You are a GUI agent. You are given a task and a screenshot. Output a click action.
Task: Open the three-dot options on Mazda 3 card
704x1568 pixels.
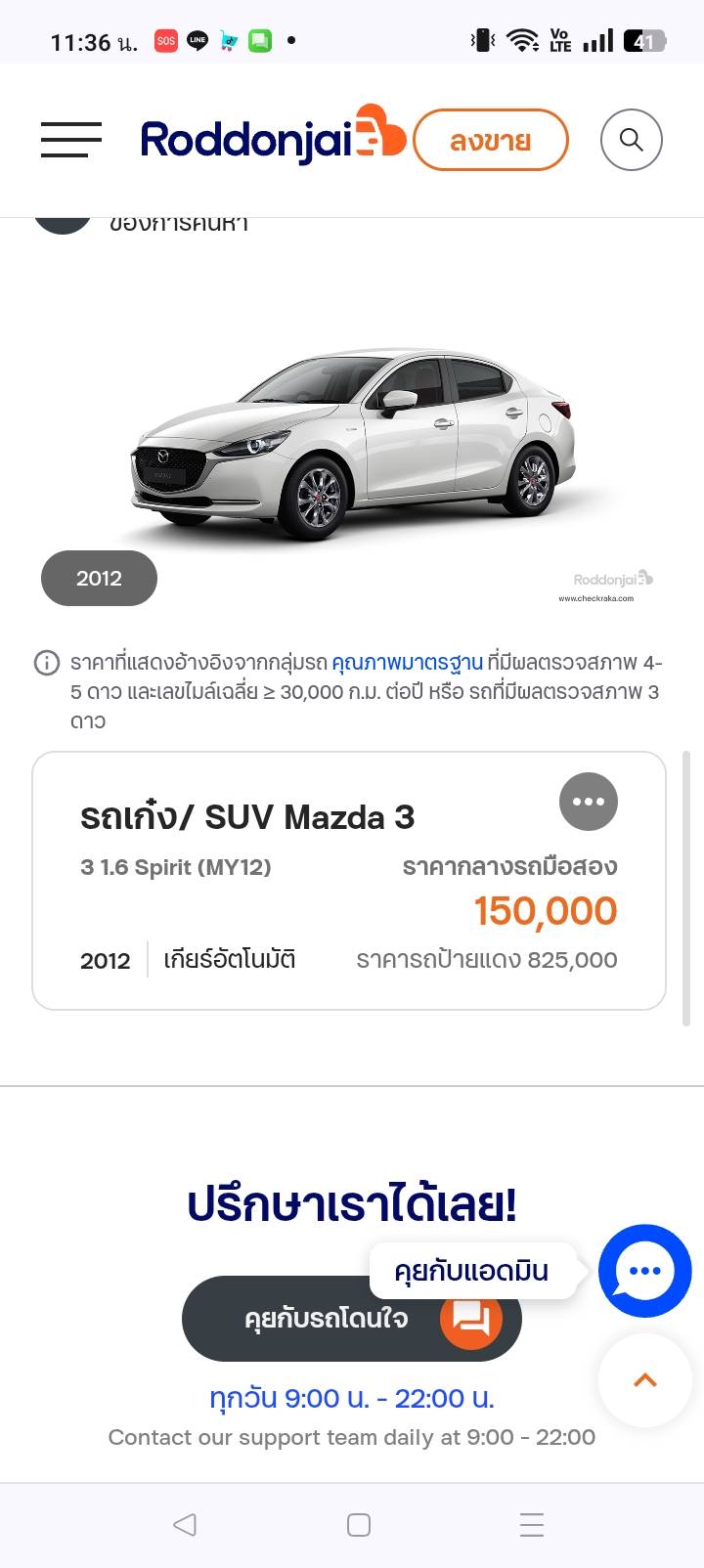(x=589, y=802)
